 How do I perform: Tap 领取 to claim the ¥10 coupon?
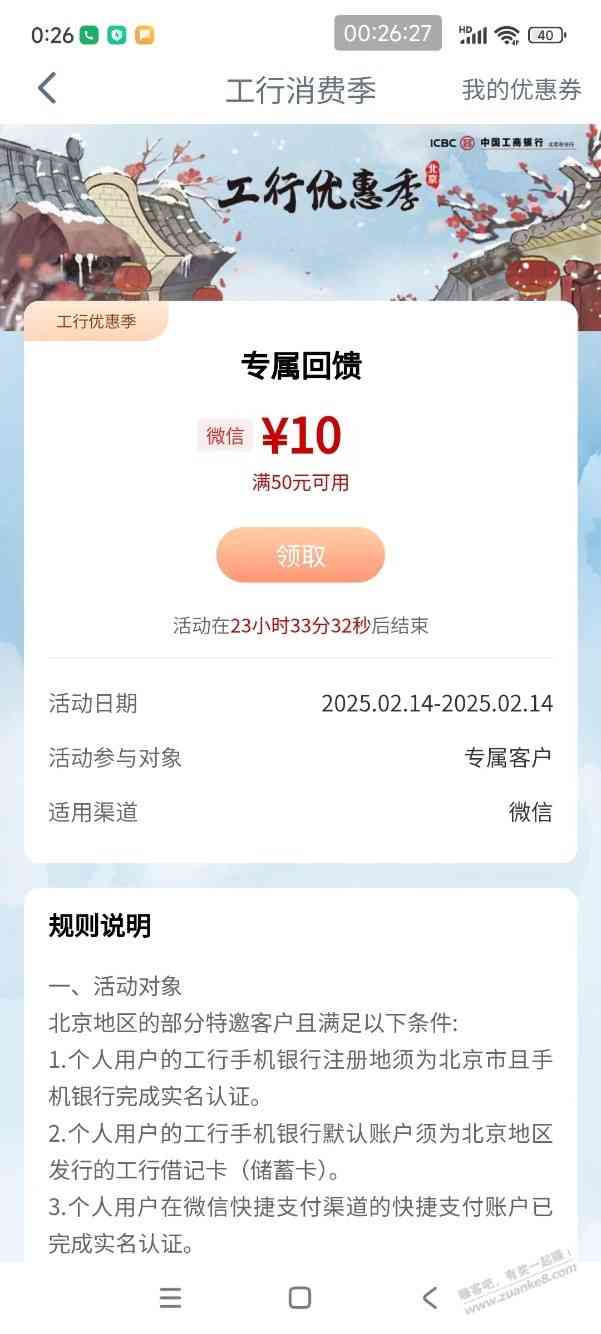300,555
